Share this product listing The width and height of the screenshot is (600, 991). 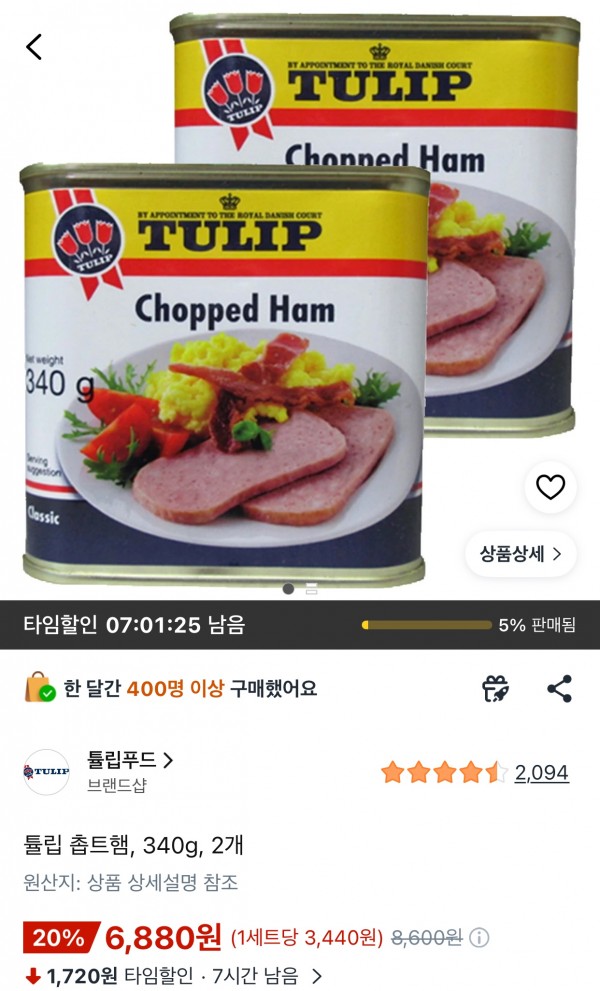pyautogui.click(x=560, y=689)
